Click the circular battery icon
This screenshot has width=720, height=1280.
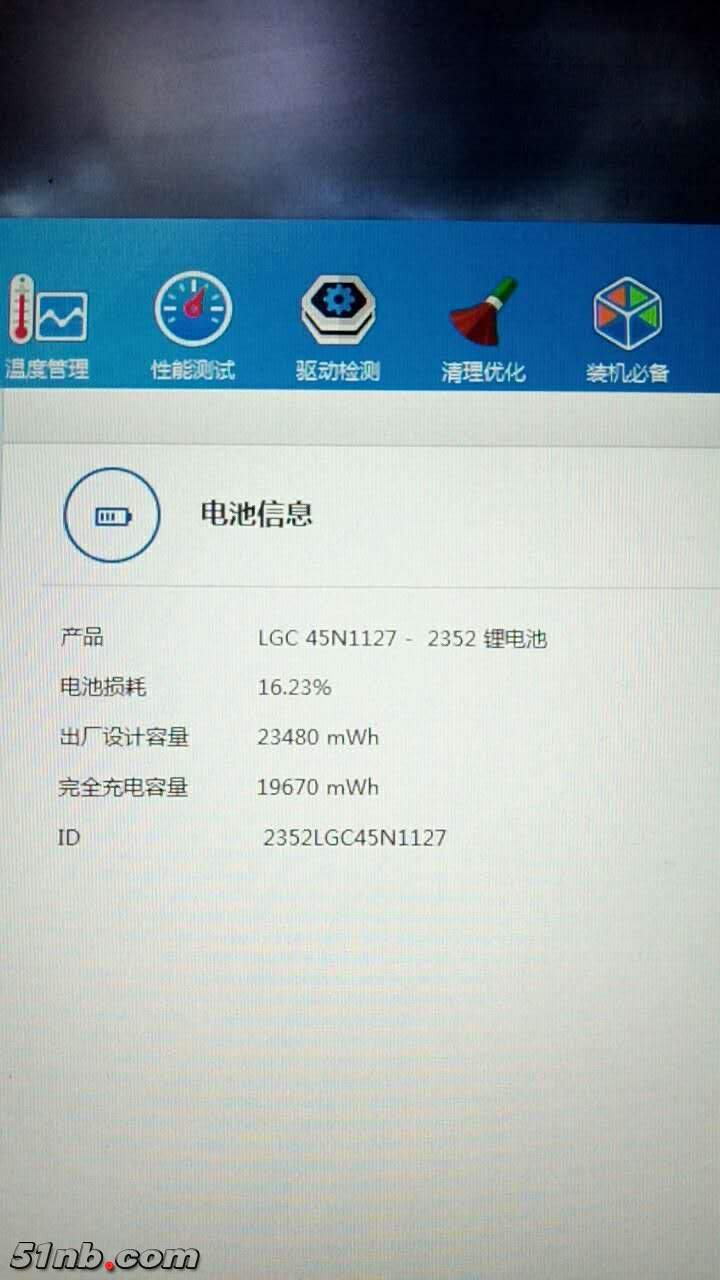tap(111, 514)
